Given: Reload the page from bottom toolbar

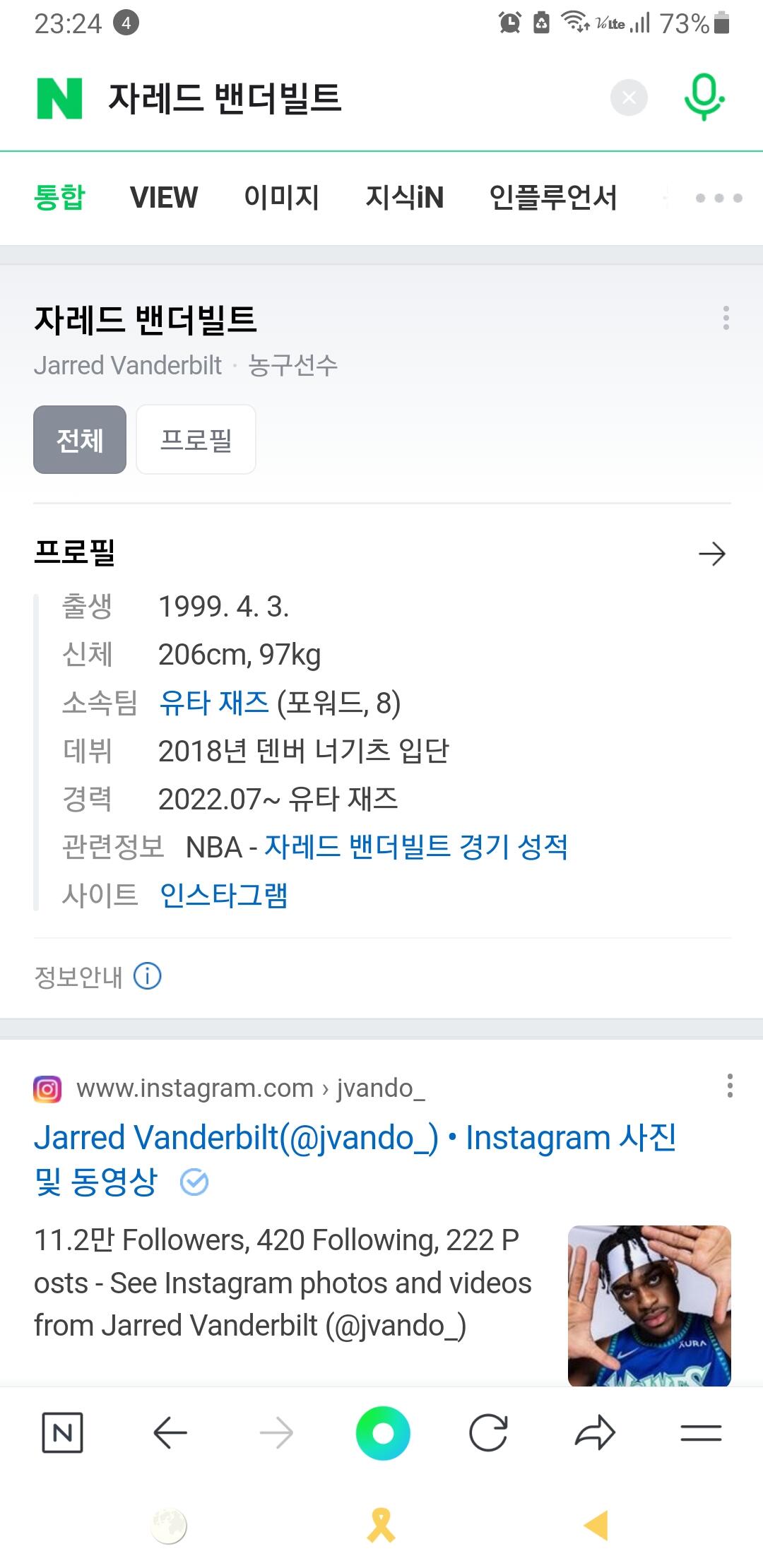Looking at the screenshot, I should click(488, 1433).
